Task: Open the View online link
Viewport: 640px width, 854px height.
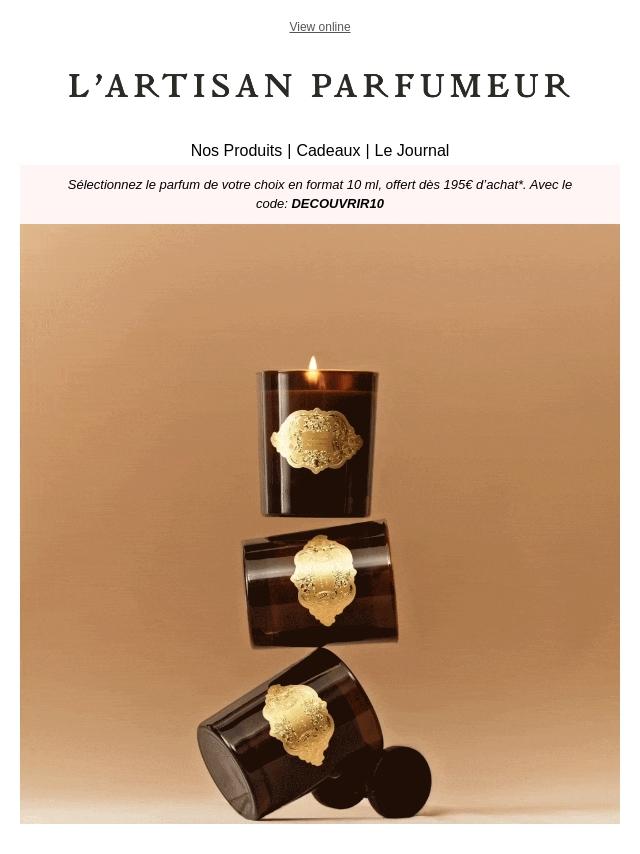Action: coord(319,27)
